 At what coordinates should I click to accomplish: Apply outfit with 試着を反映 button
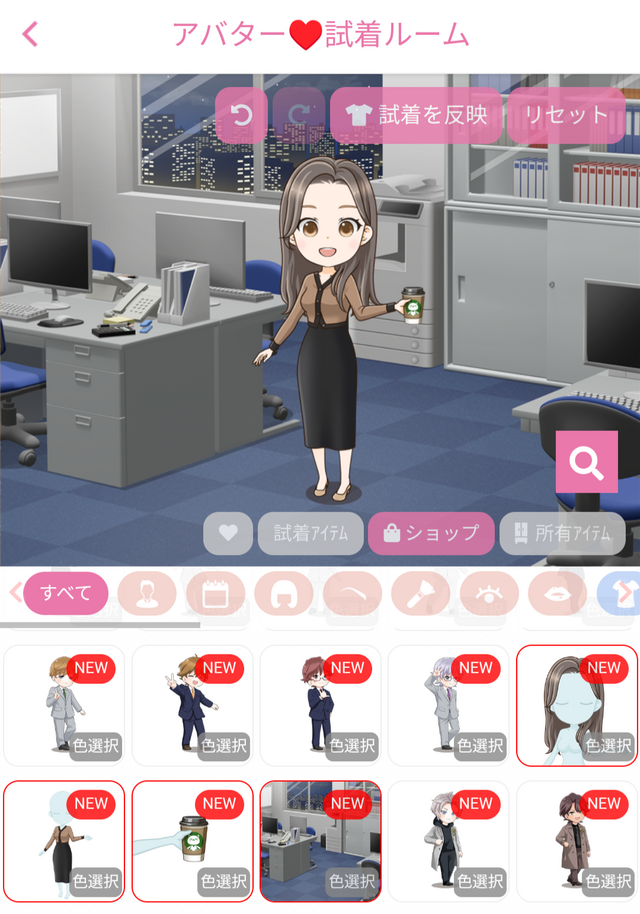point(416,115)
